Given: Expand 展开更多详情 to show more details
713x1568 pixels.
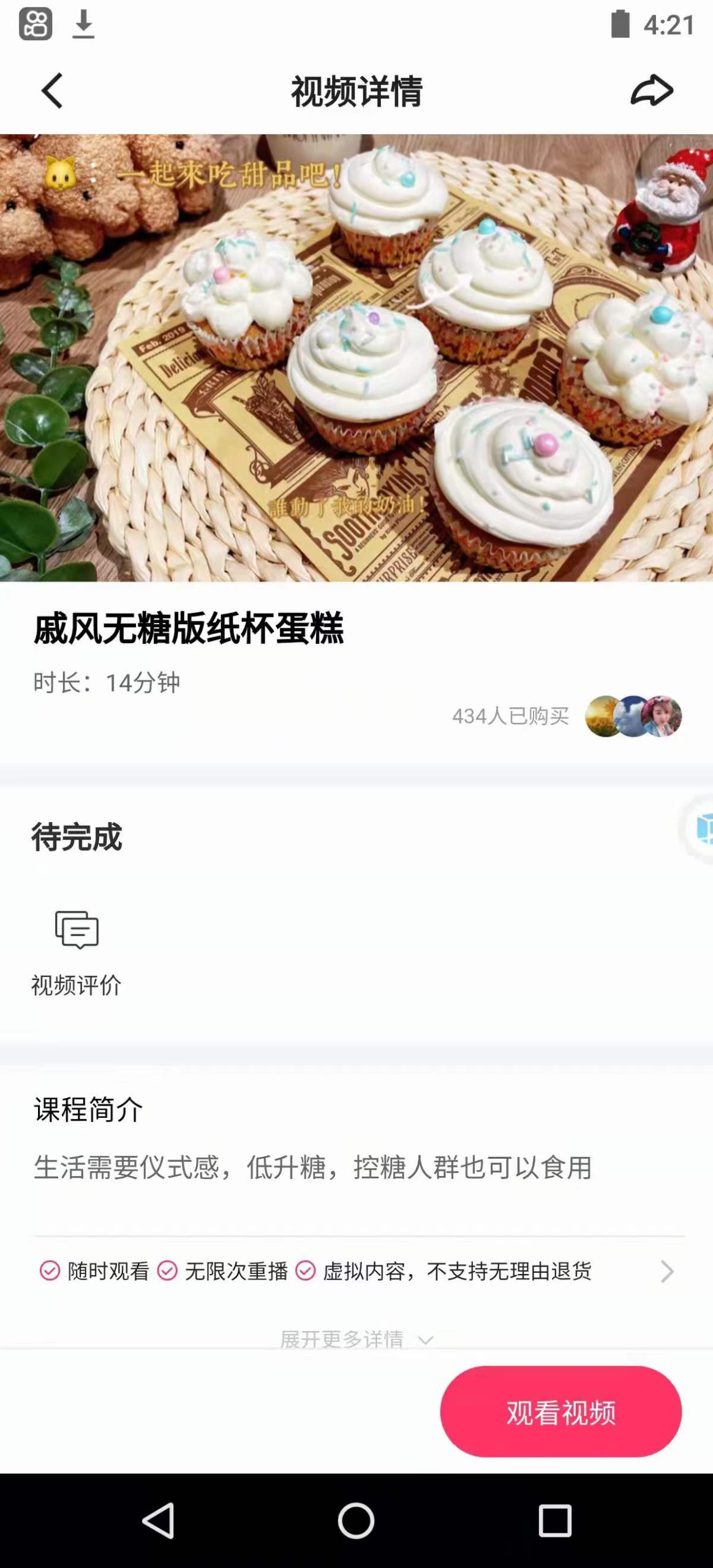Looking at the screenshot, I should 355,1332.
